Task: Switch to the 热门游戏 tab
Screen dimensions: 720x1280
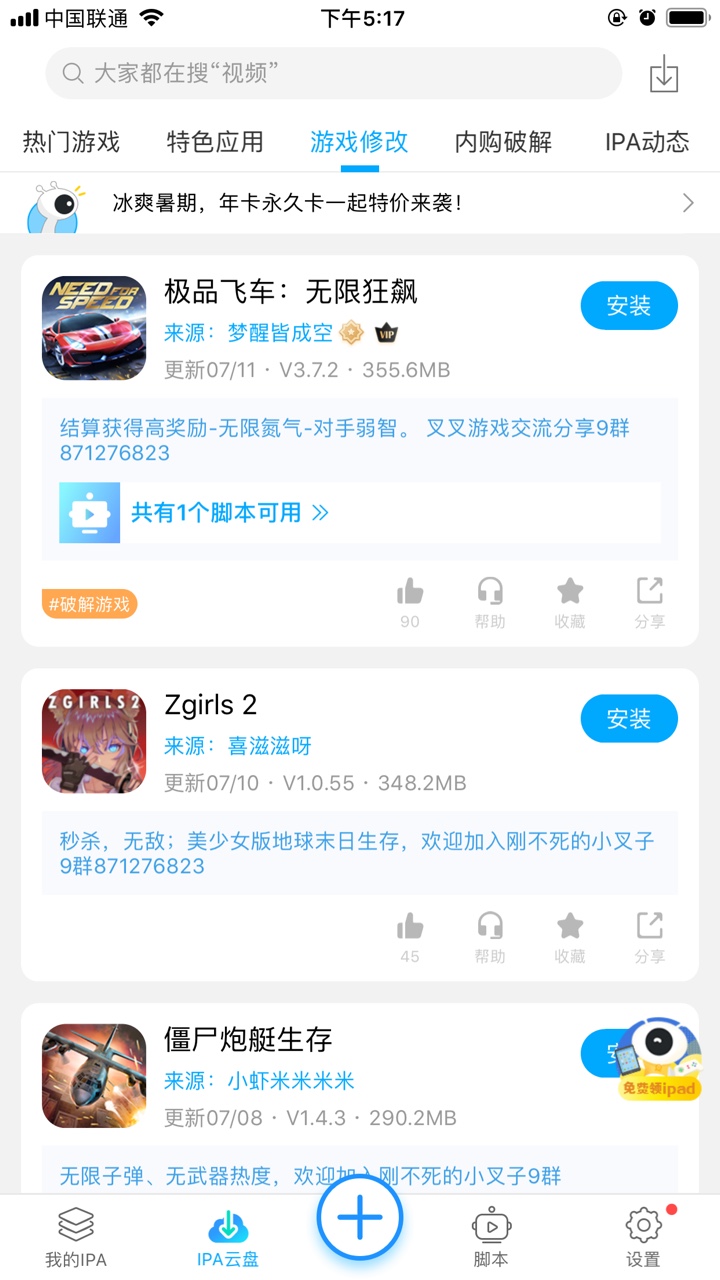Action: coord(71,142)
